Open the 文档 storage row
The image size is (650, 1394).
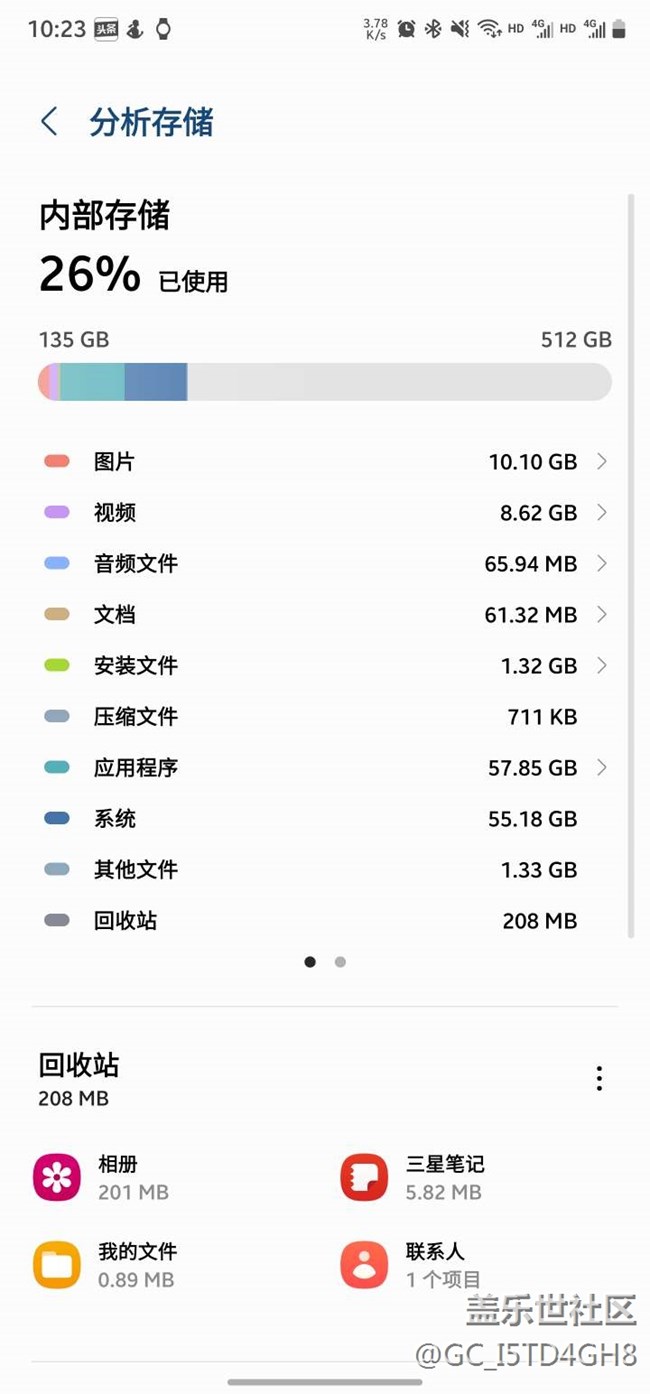pyautogui.click(x=325, y=615)
